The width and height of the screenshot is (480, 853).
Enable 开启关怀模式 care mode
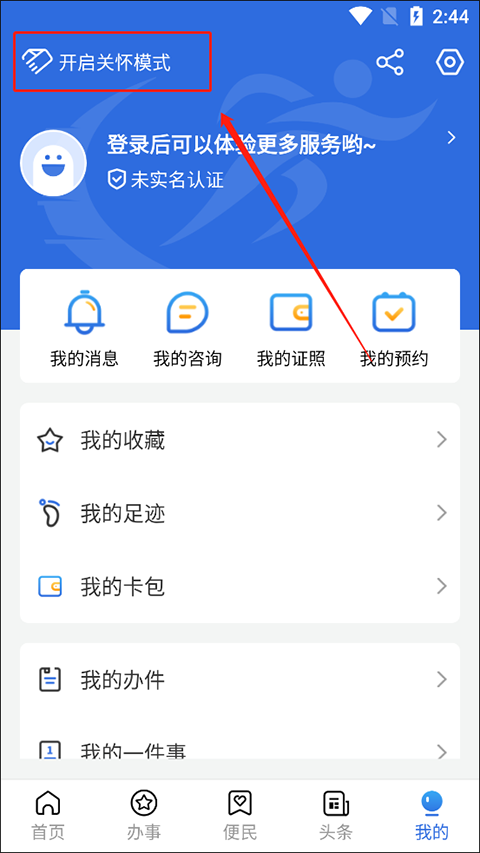pyautogui.click(x=96, y=62)
